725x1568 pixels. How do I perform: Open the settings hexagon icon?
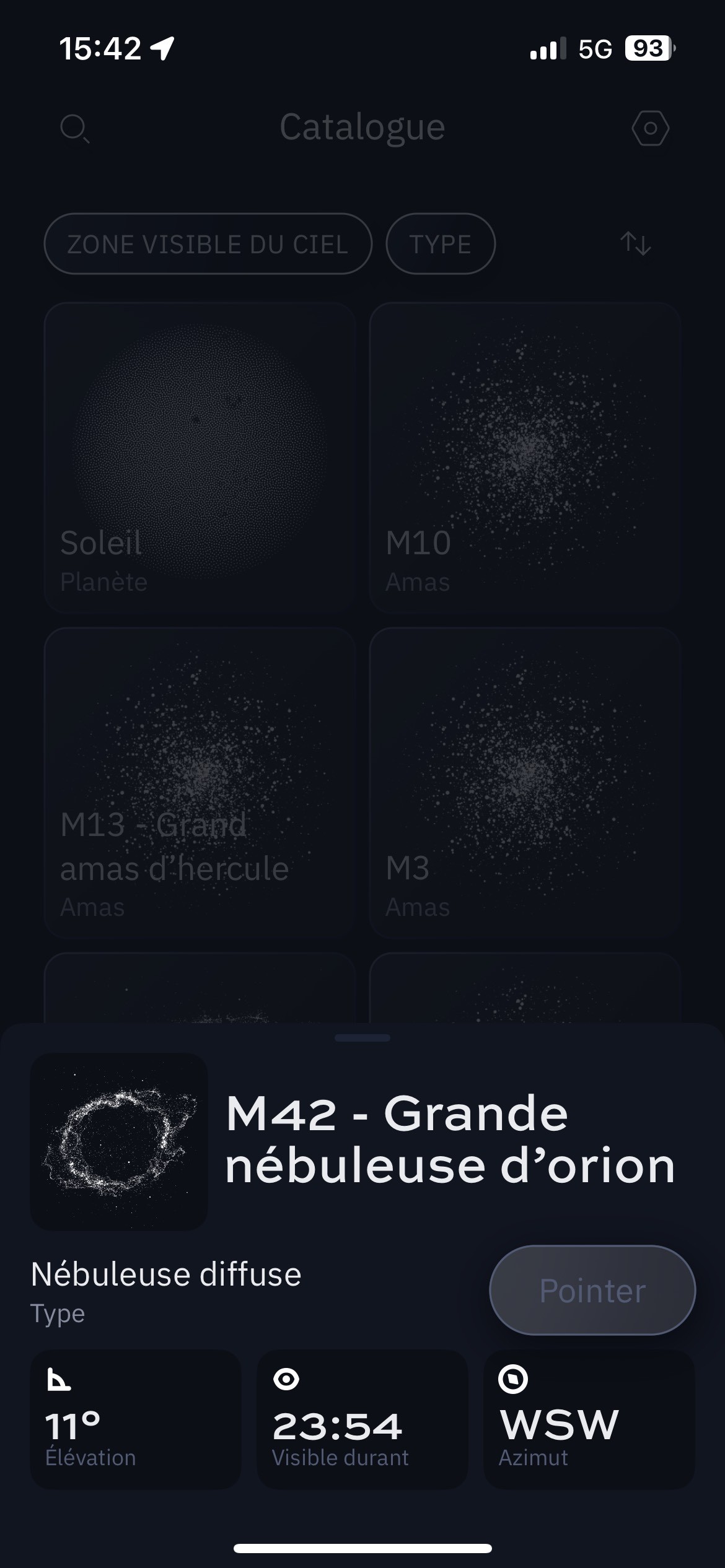(x=649, y=128)
